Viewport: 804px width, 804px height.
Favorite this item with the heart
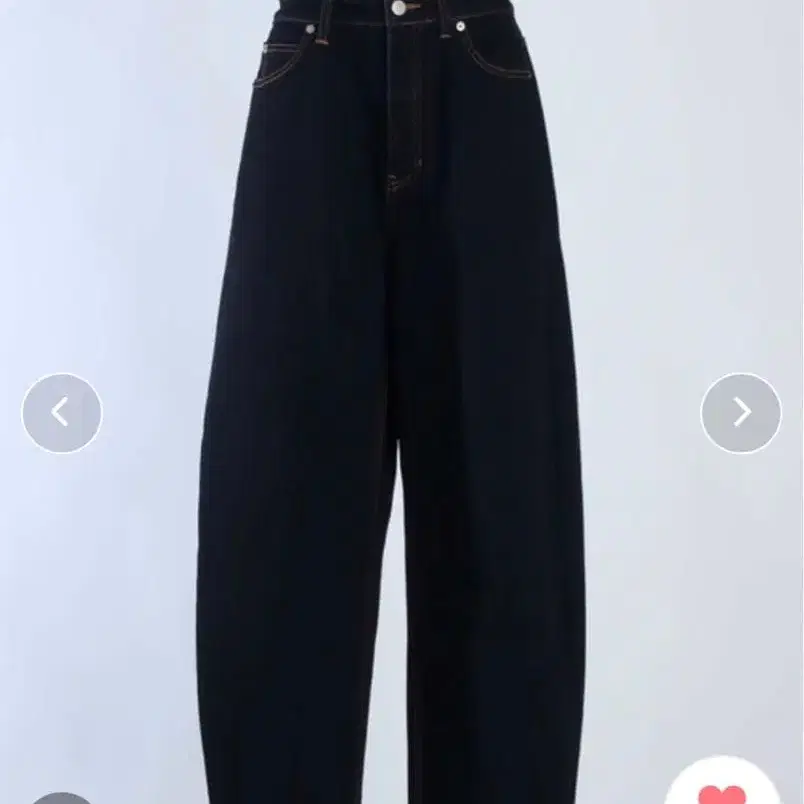(722, 786)
